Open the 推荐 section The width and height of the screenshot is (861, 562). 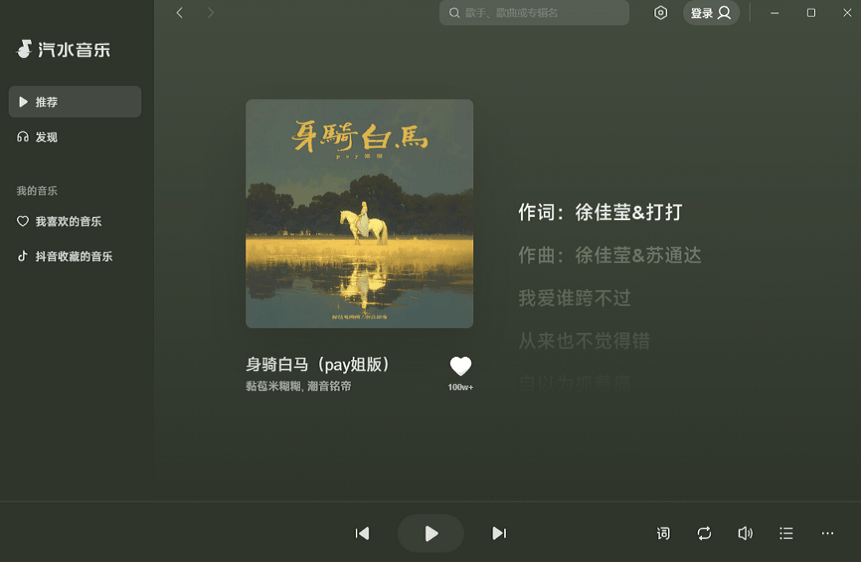click(75, 102)
